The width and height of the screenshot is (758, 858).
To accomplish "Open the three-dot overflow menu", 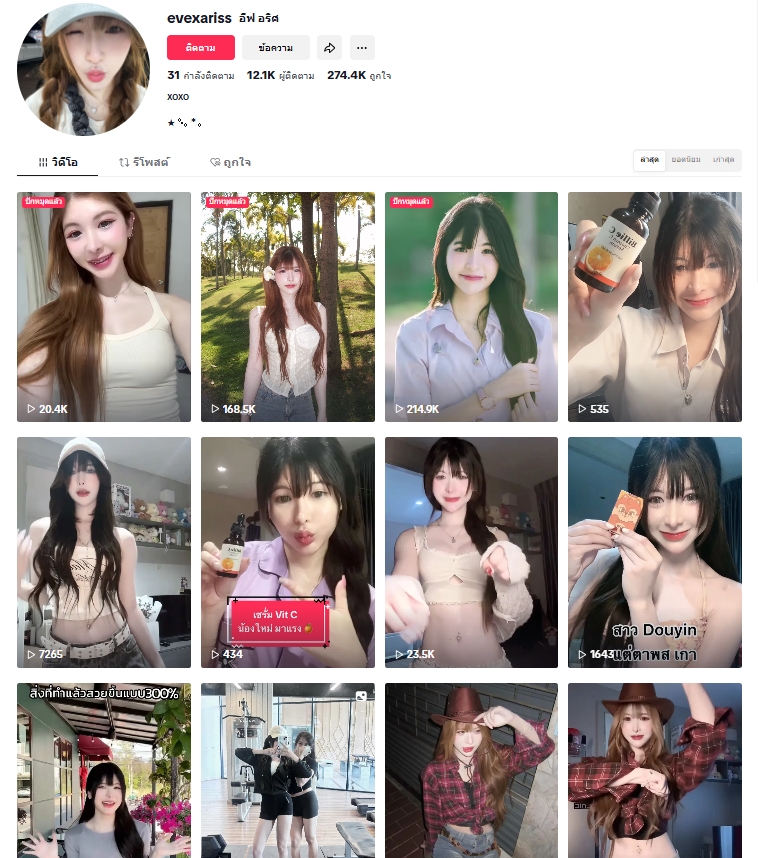I will click(362, 47).
